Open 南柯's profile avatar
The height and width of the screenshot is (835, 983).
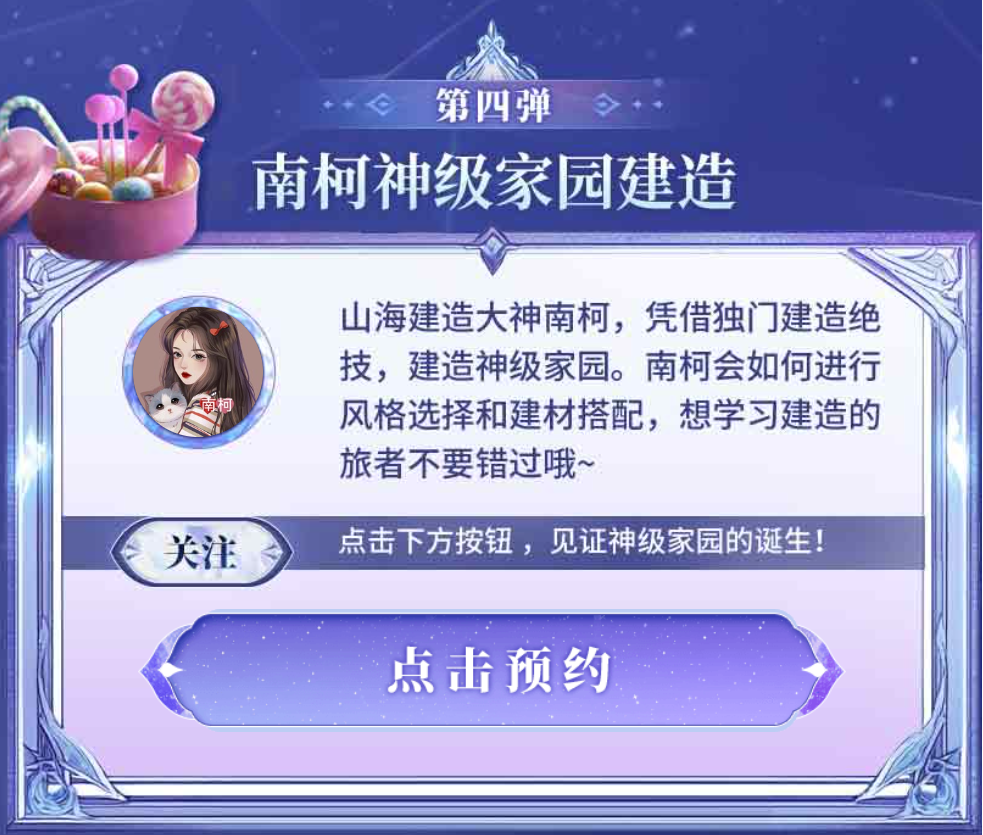pos(198,371)
